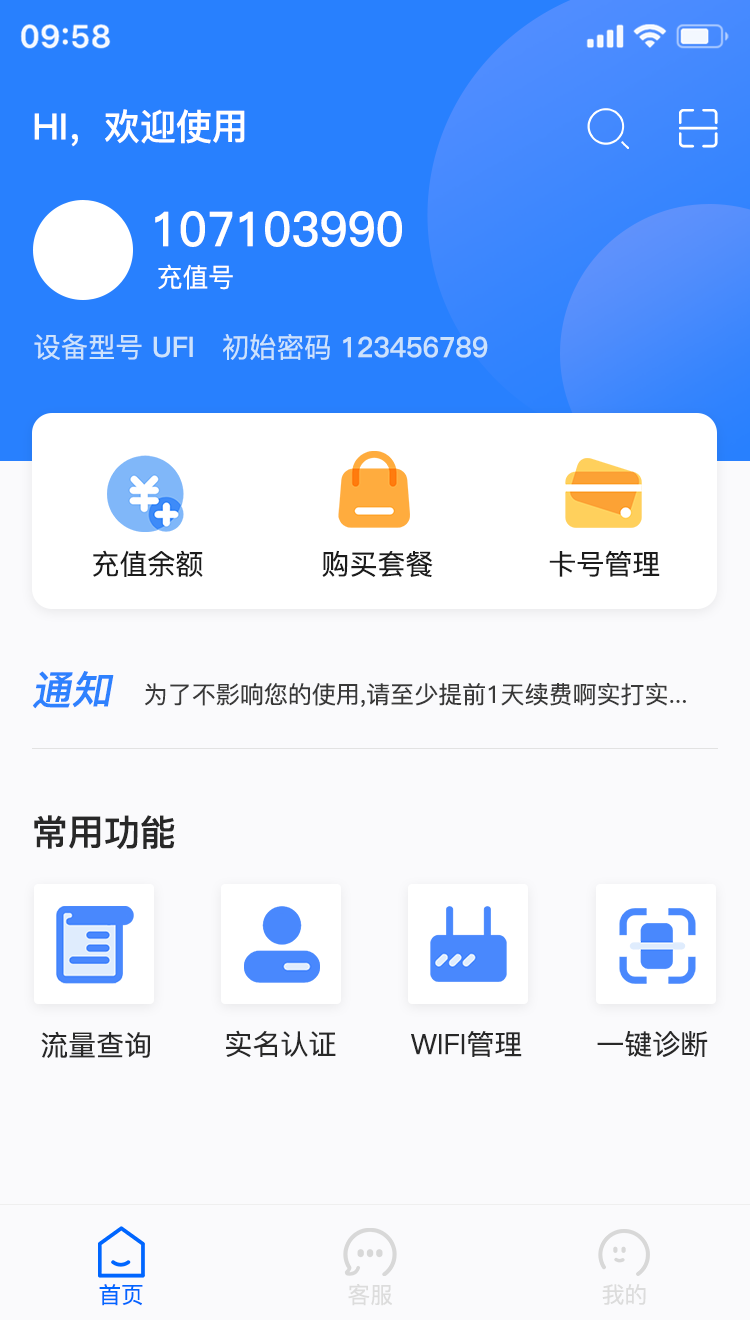Screen dimensions: 750x1334
Task: Tap the 设备型号 UFI device model label
Action: [113, 347]
